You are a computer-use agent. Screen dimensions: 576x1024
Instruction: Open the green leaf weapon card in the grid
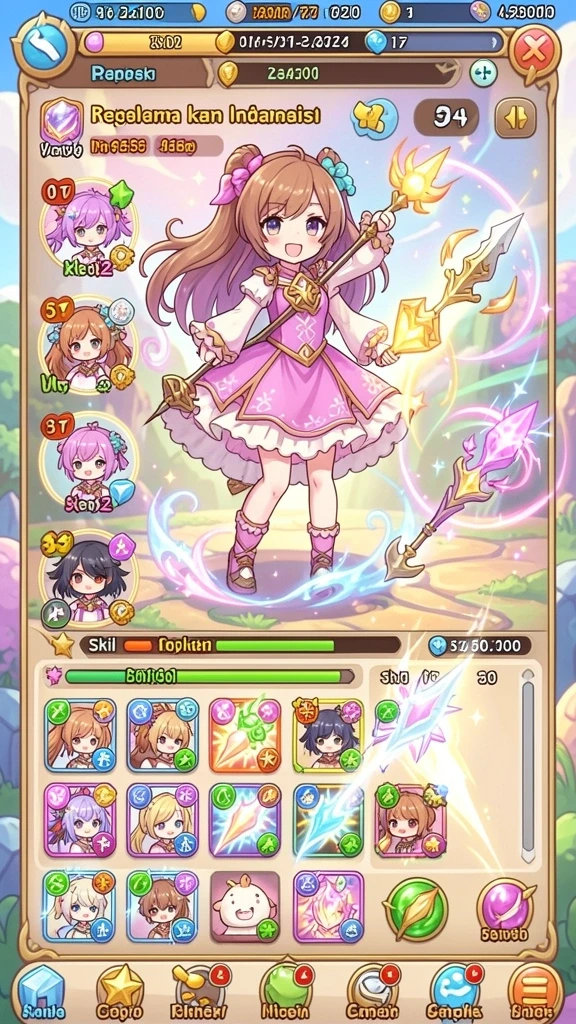244,735
